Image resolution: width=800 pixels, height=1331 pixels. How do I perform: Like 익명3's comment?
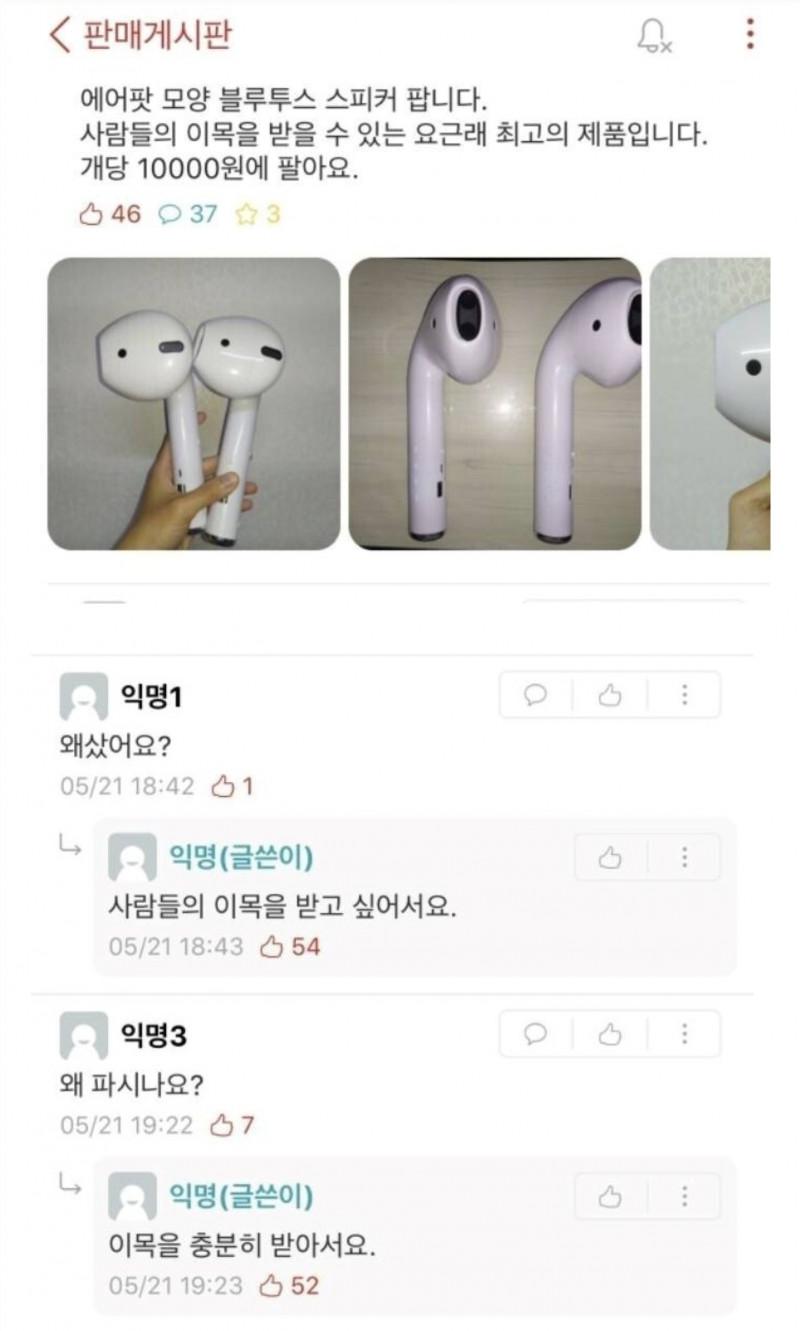(610, 1034)
